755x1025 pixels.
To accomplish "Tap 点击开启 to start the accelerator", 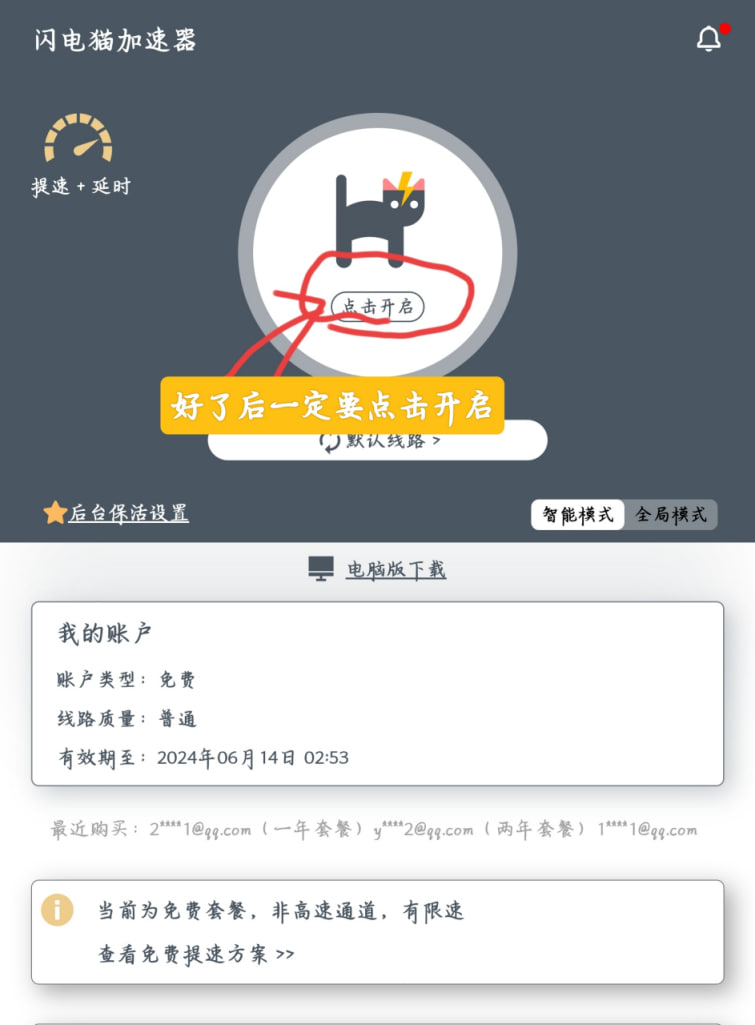I will [378, 307].
